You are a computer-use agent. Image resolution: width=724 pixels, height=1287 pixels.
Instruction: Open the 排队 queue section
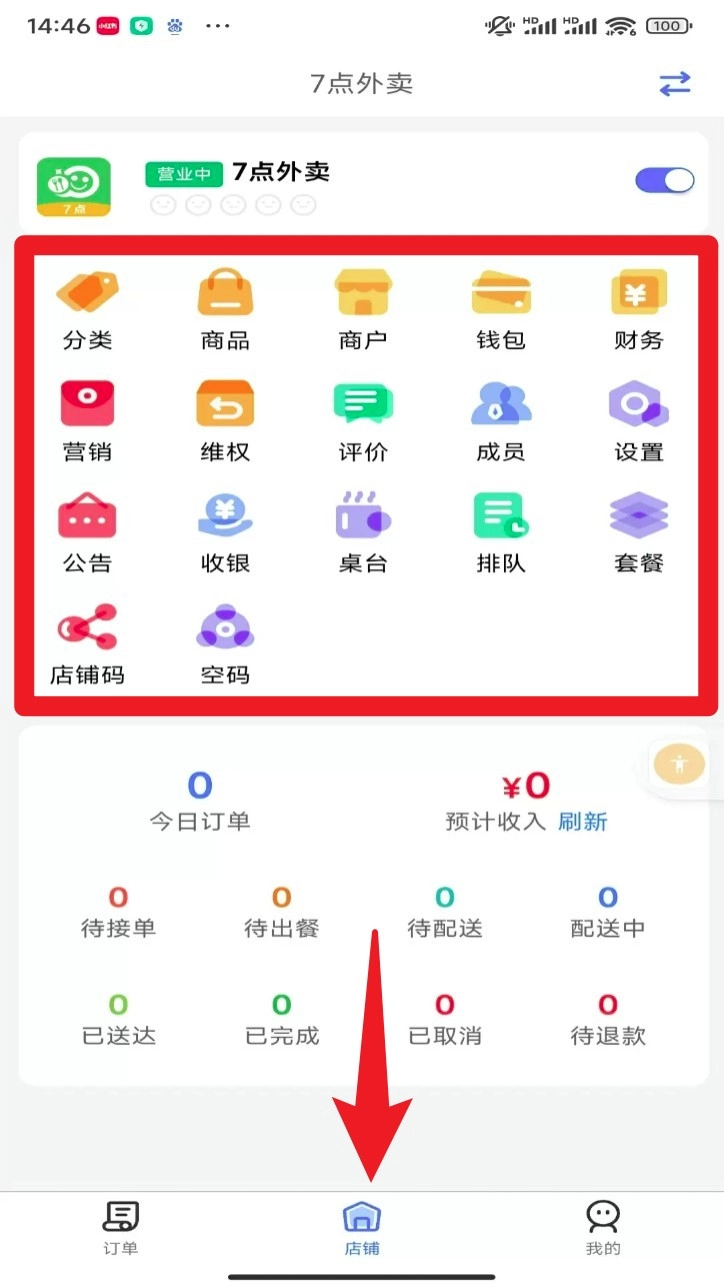(501, 533)
